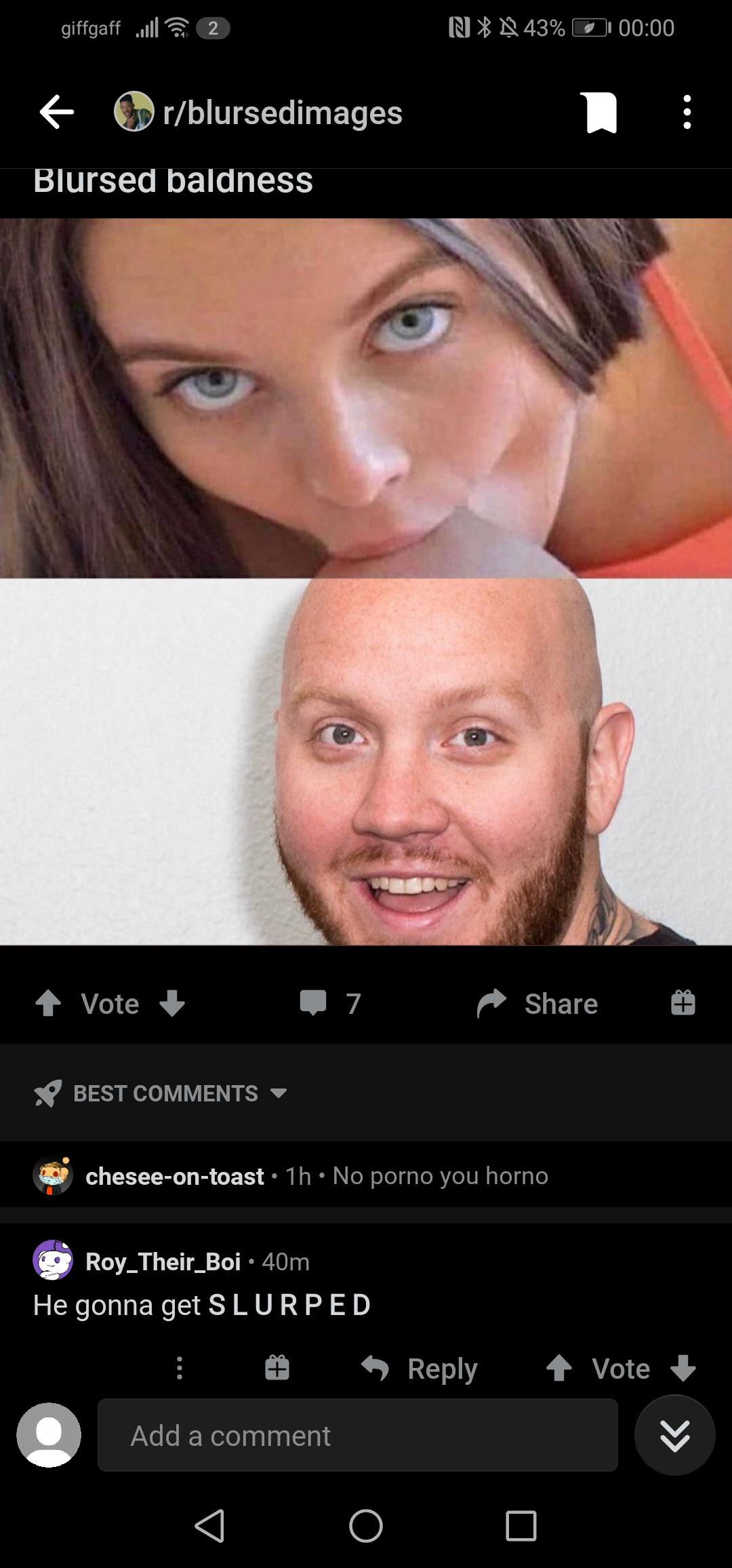Expand chesee-on-toast's collapsed comment
The width and height of the screenshot is (732, 1568).
coord(317,1175)
